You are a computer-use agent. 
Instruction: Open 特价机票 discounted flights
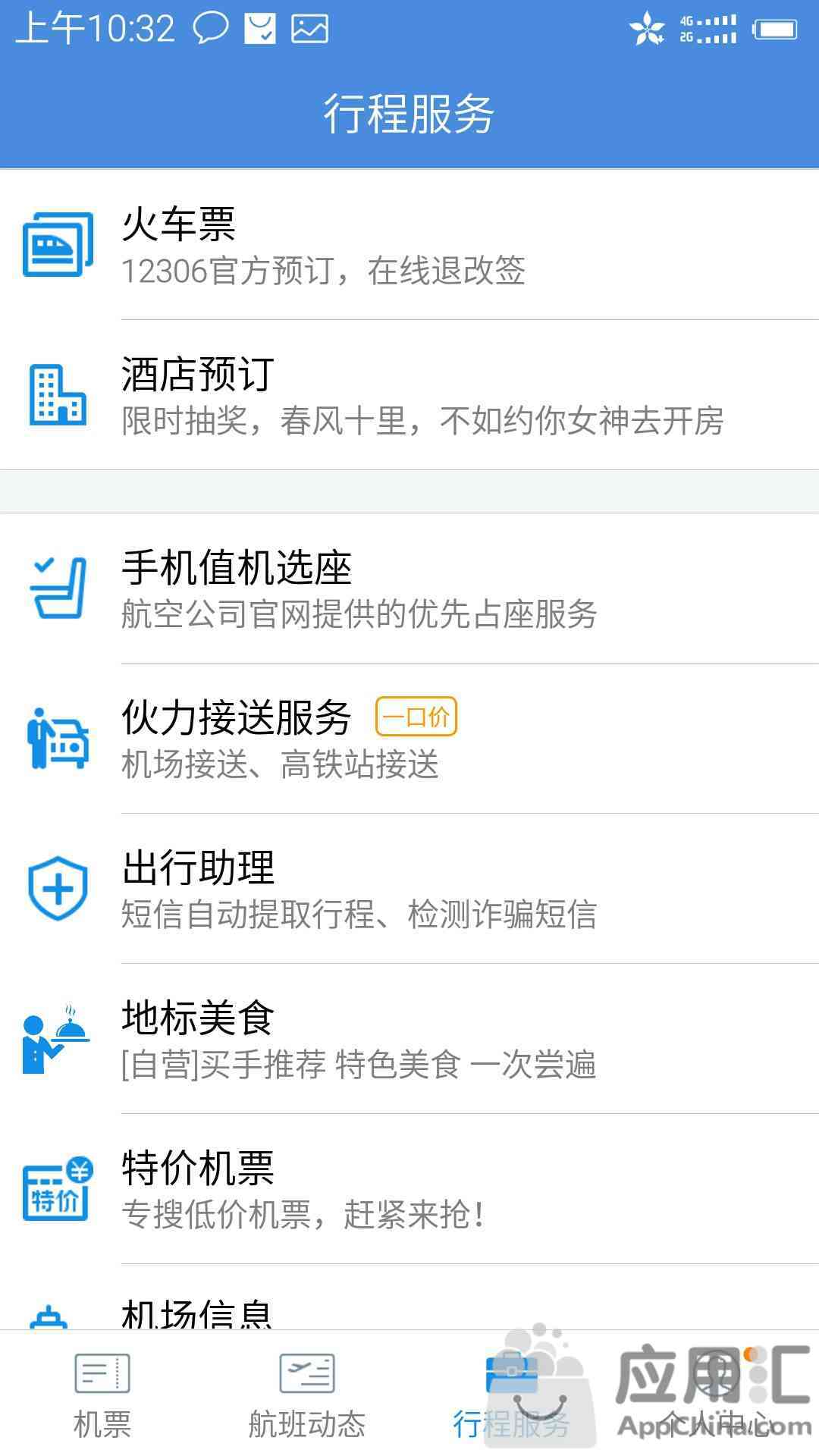click(x=409, y=1189)
